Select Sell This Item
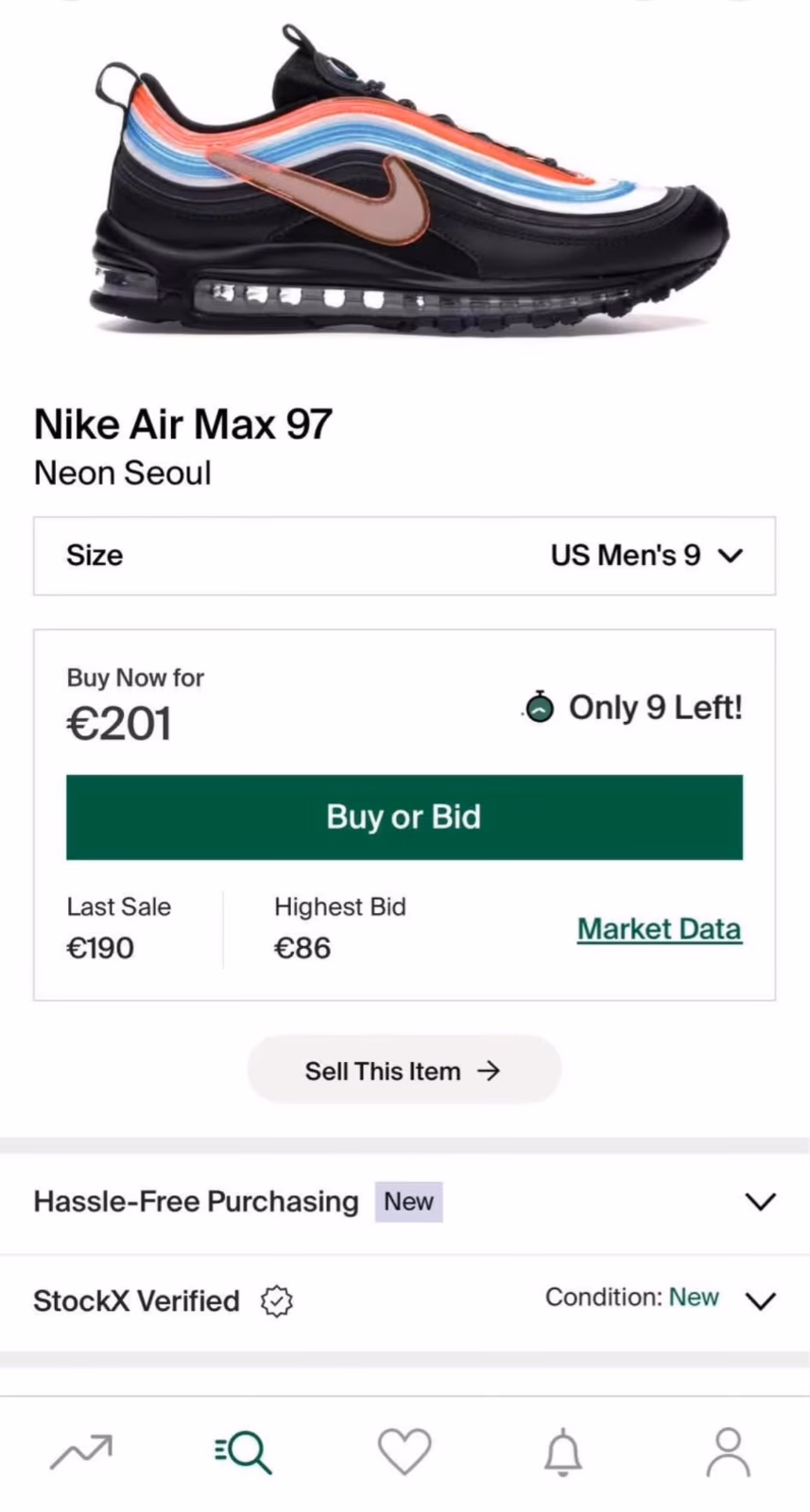Viewport: 810px width, 1512px height. click(x=405, y=1070)
